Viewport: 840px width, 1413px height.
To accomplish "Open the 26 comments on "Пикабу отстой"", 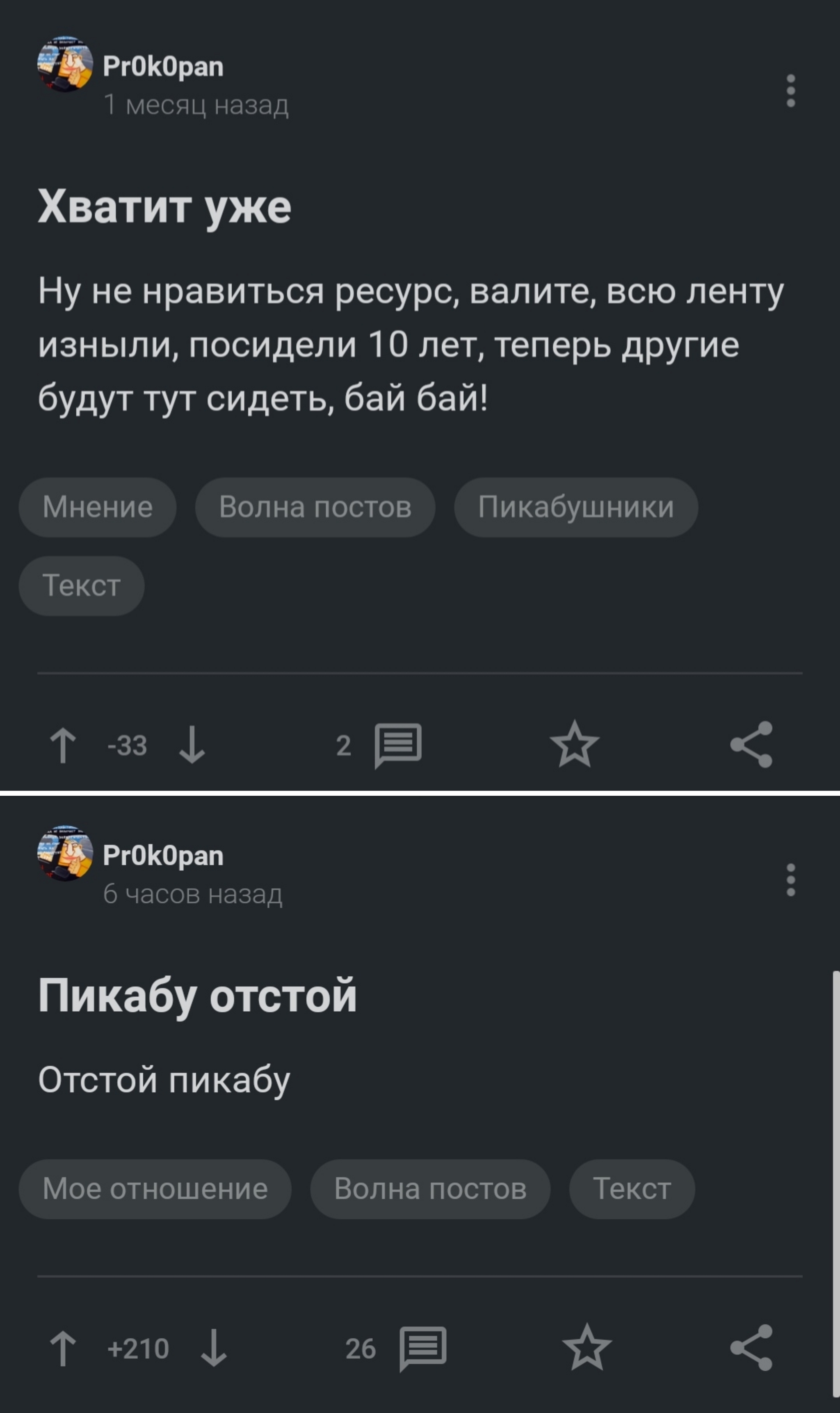I will click(422, 1349).
